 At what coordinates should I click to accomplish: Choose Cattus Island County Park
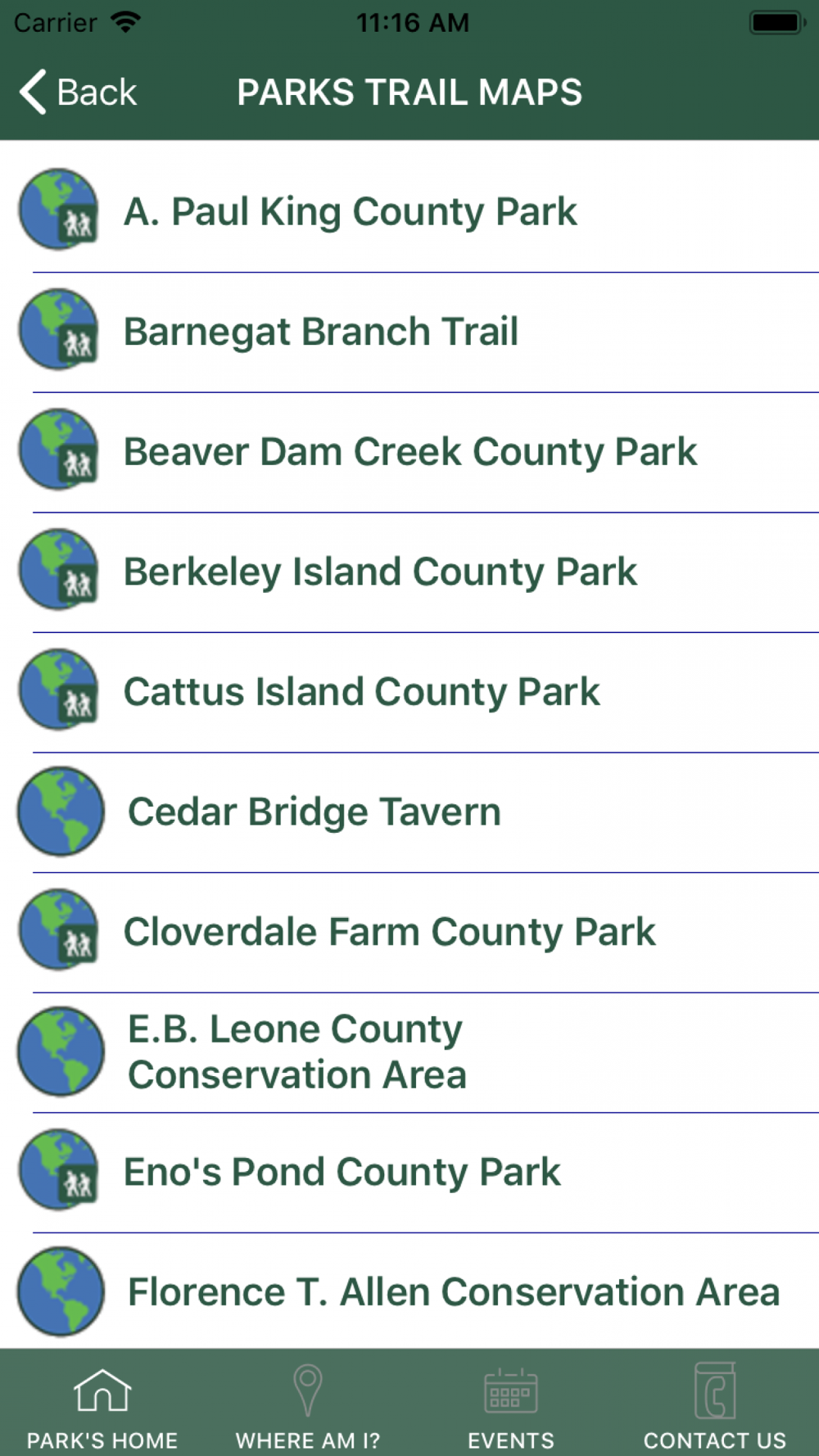tap(409, 692)
